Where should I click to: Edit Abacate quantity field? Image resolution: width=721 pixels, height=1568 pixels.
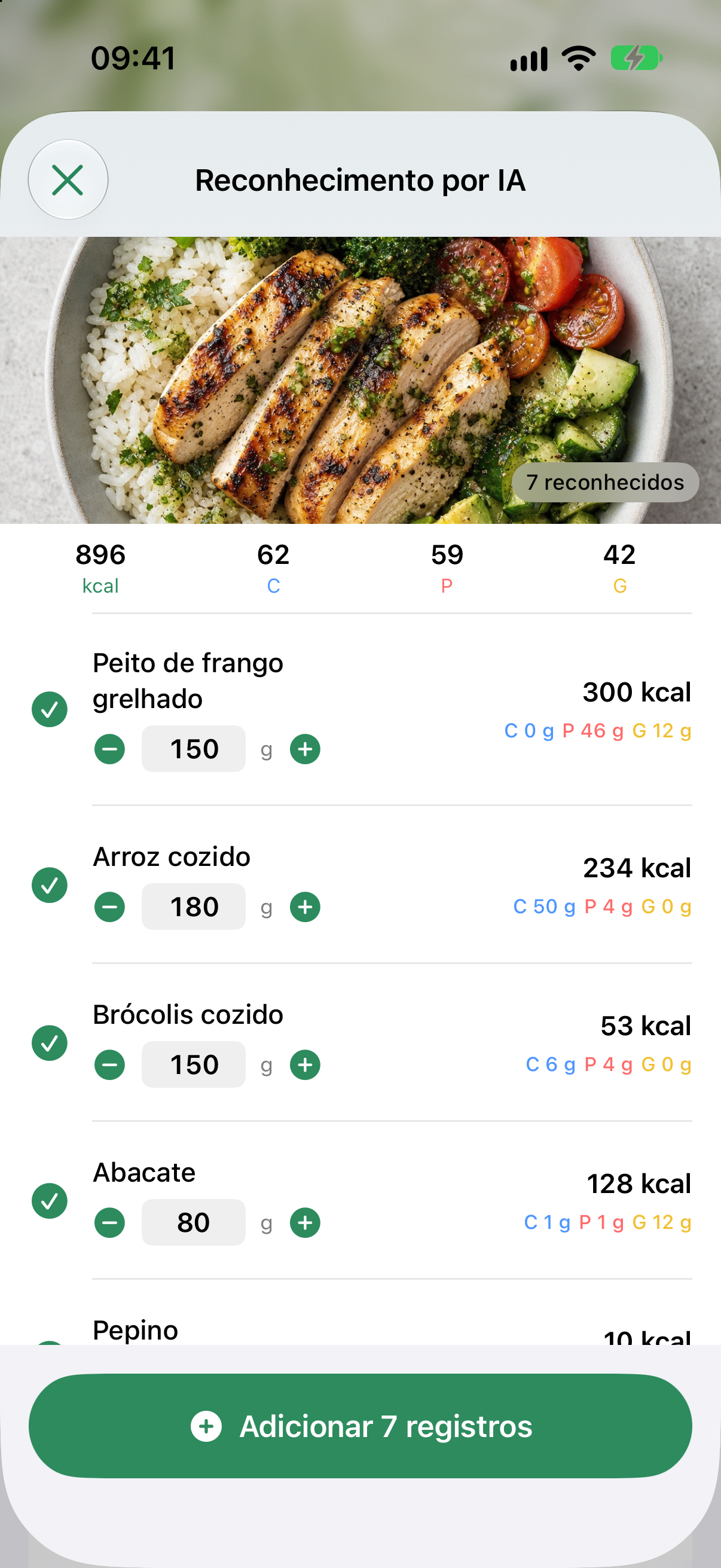click(194, 1223)
